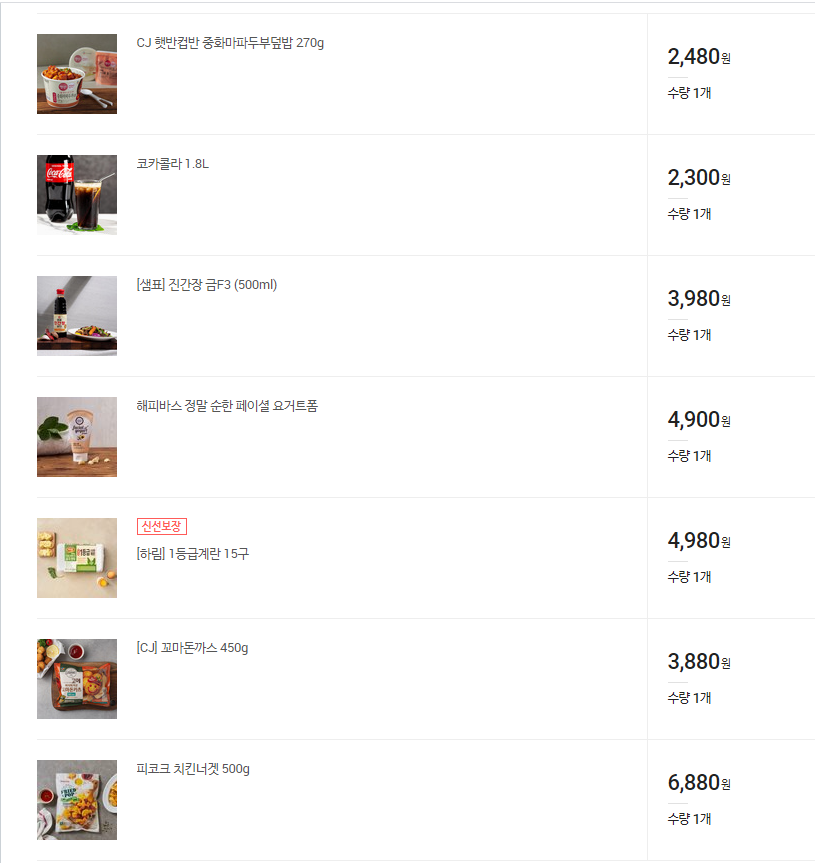
Task: Open [하림] 1등급계란 15구 product
Action: point(193,554)
